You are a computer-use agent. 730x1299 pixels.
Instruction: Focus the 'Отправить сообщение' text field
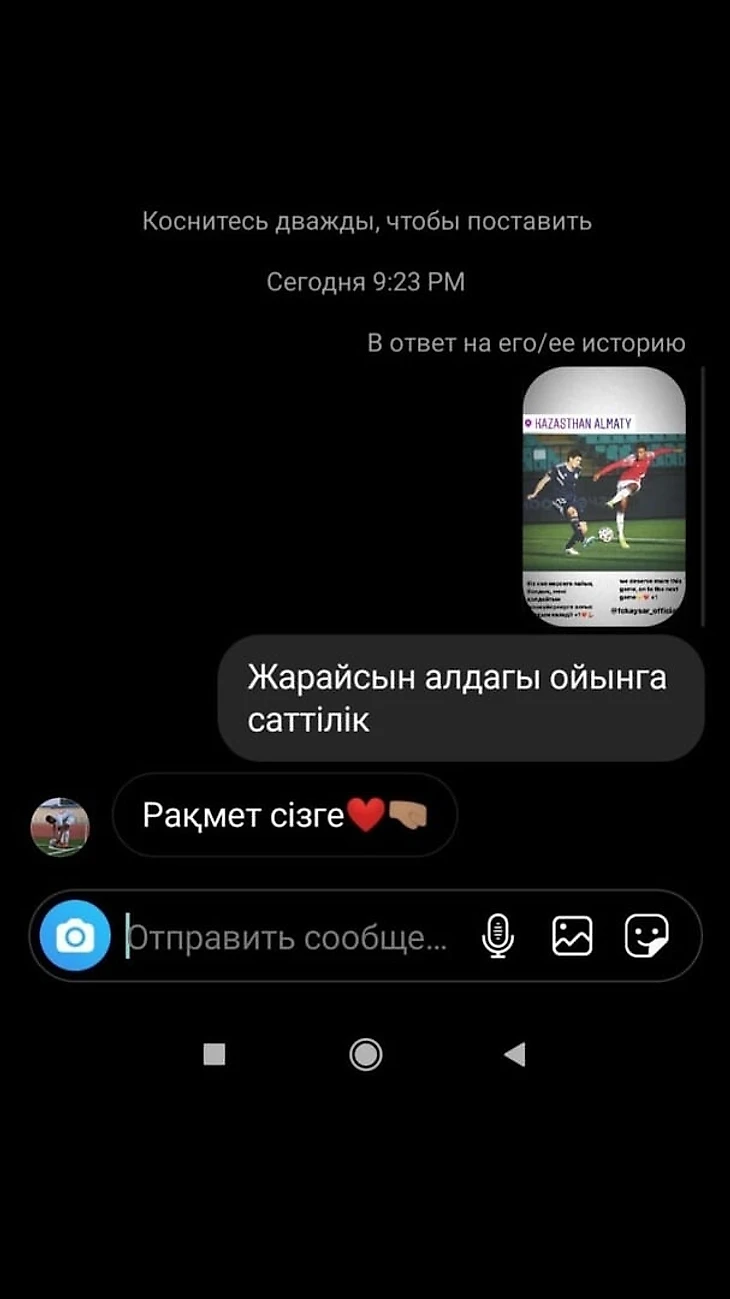[290, 938]
